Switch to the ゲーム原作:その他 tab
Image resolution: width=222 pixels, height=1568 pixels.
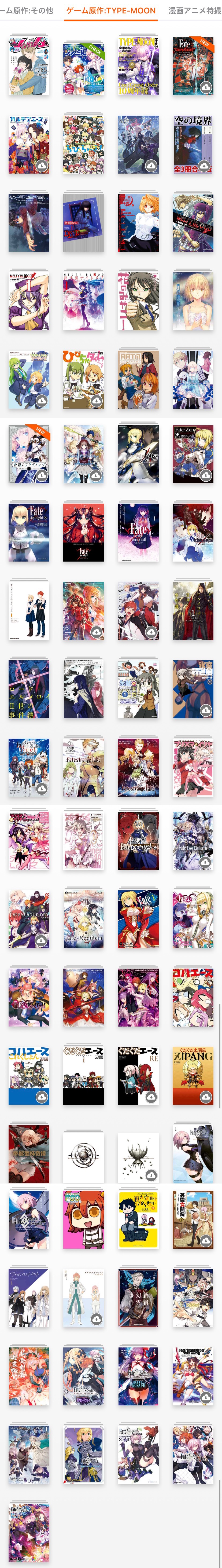pyautogui.click(x=27, y=10)
